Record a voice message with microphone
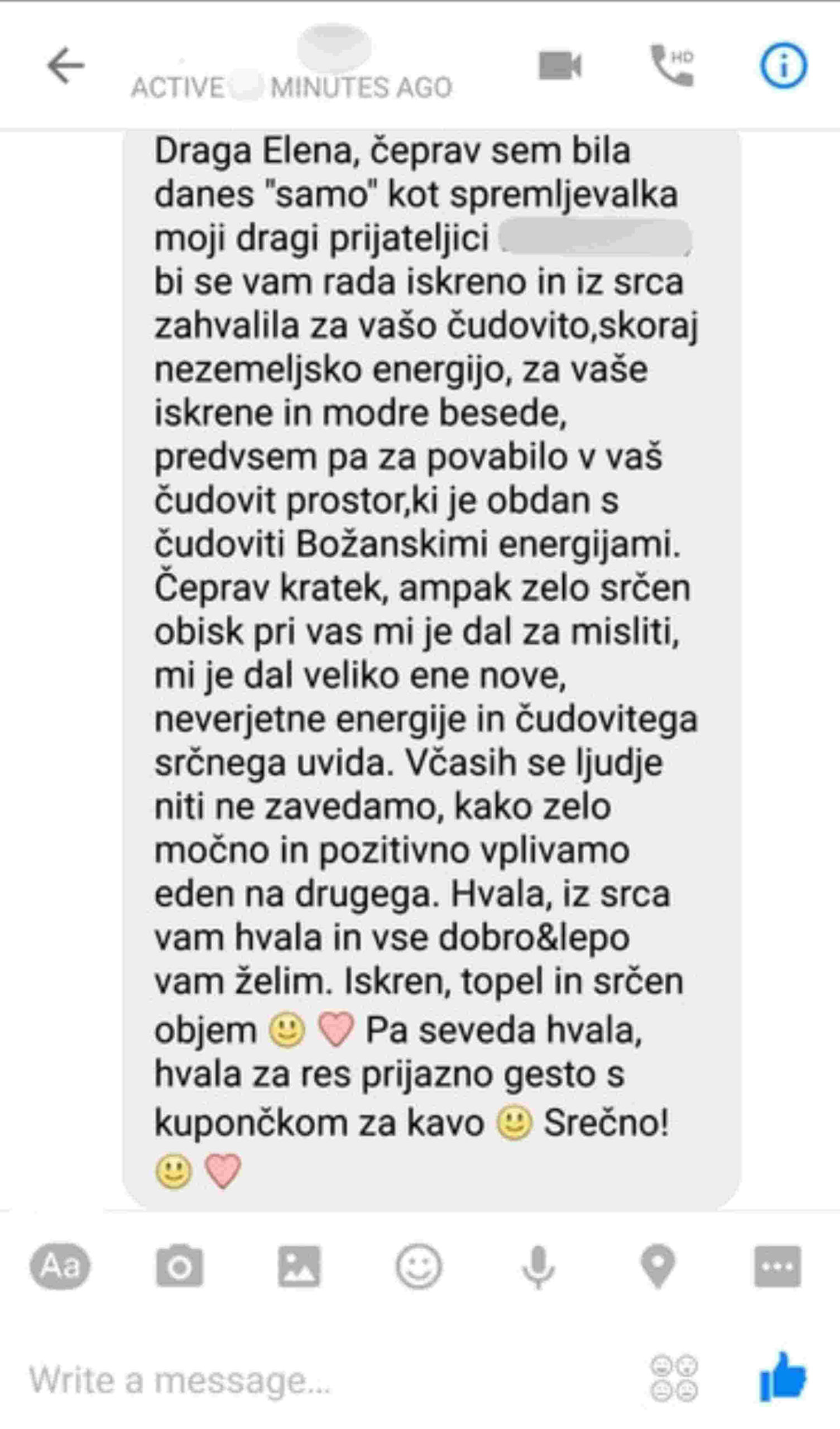 pos(537,1266)
